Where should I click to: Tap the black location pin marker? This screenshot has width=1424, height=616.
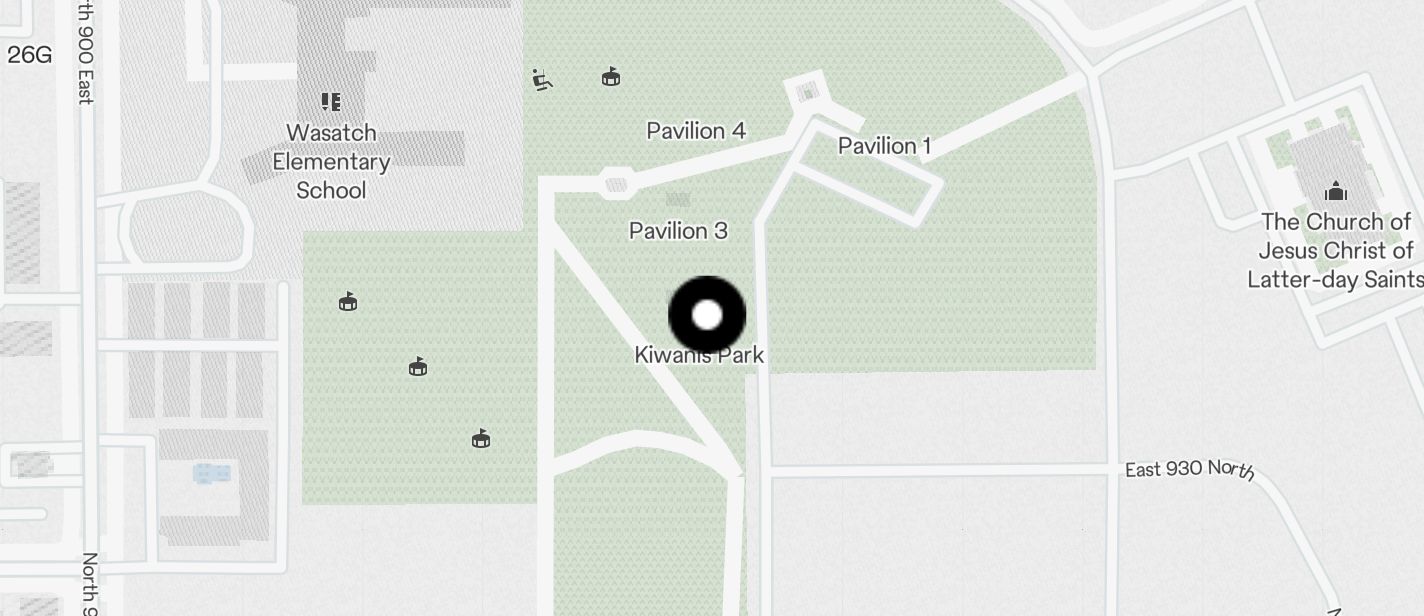(x=707, y=315)
